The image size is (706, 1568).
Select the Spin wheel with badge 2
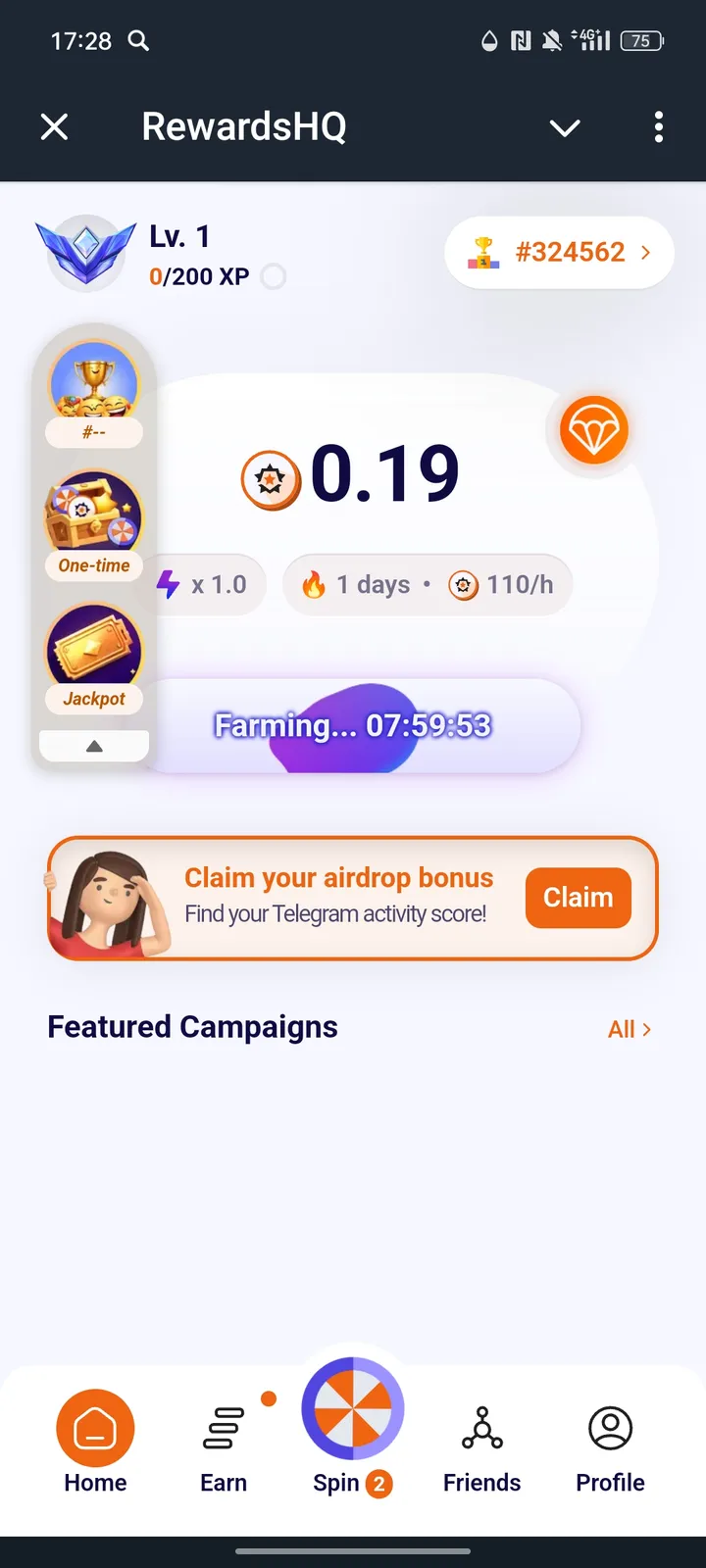pyautogui.click(x=352, y=1408)
